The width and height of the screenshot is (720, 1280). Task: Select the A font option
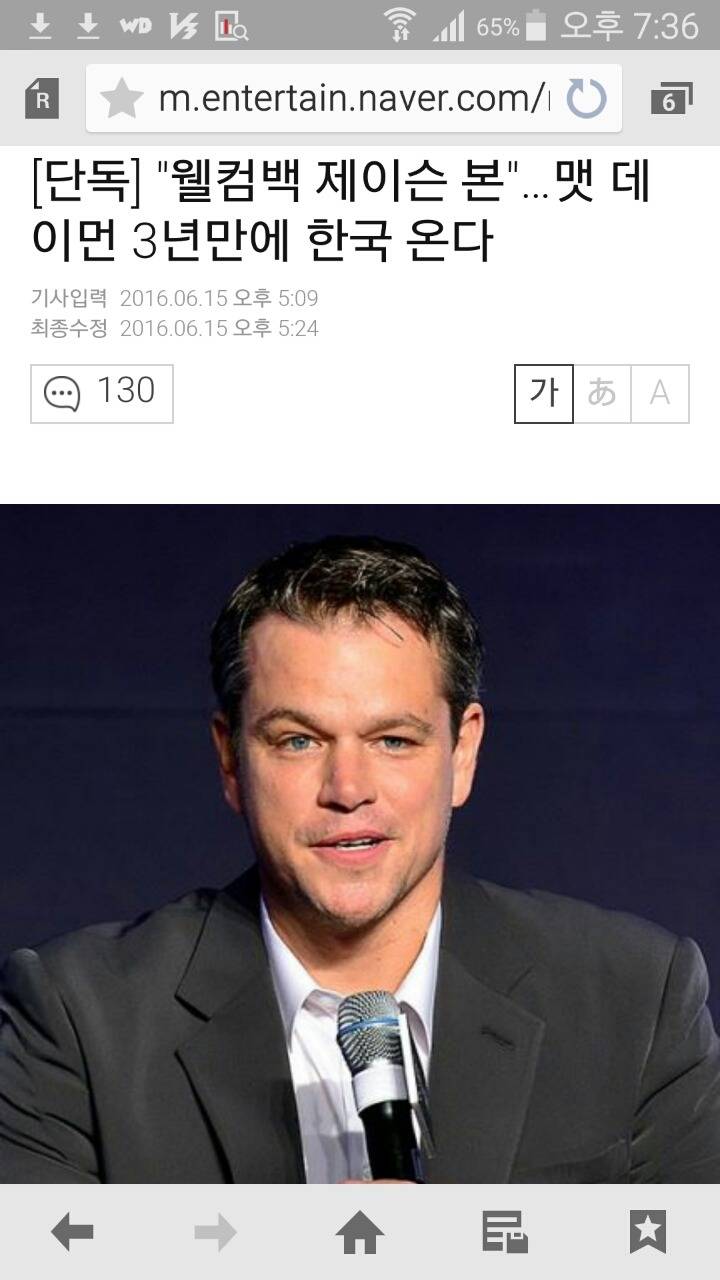(x=660, y=393)
